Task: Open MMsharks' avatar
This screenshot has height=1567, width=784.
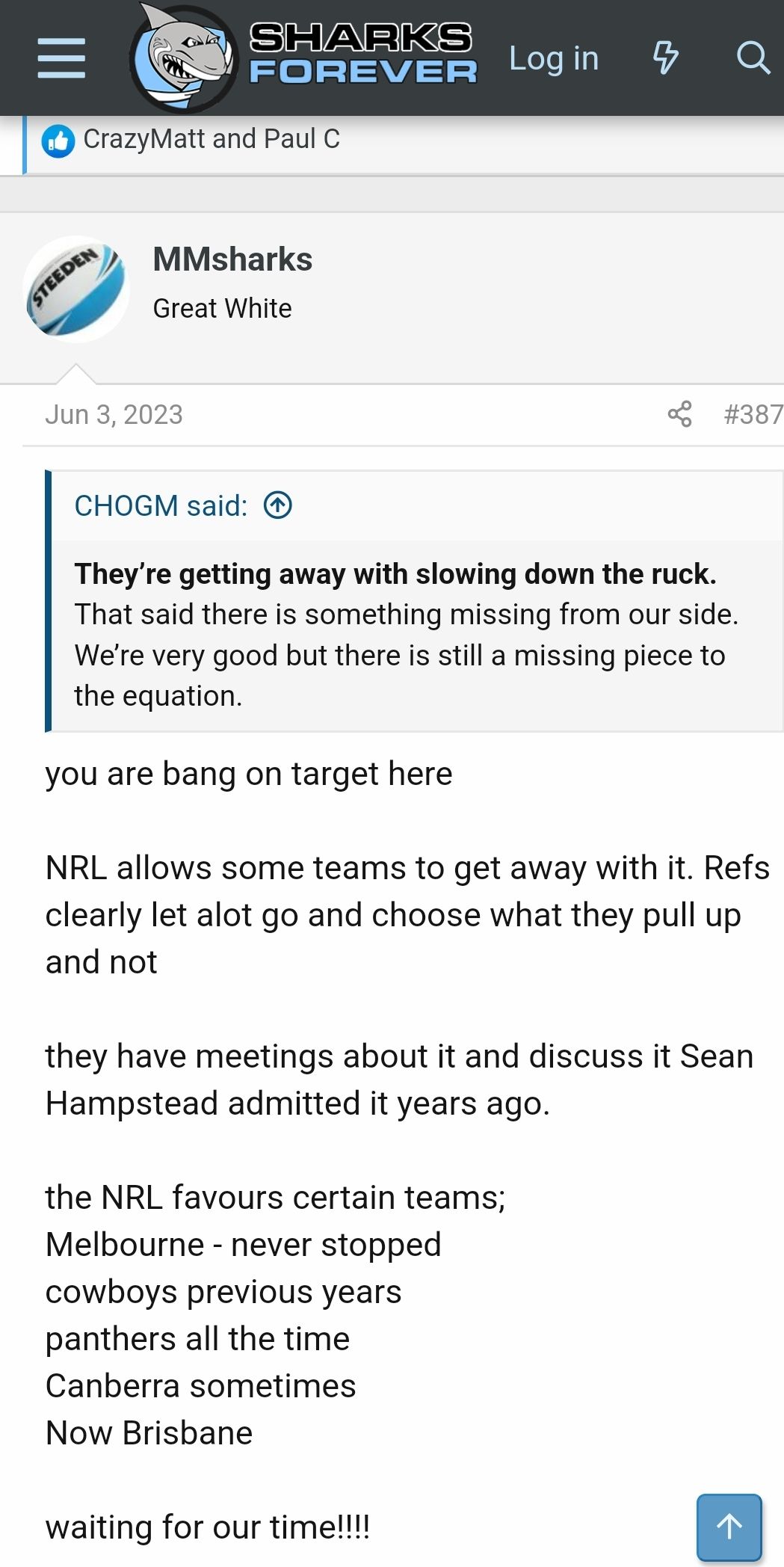Action: point(76,289)
